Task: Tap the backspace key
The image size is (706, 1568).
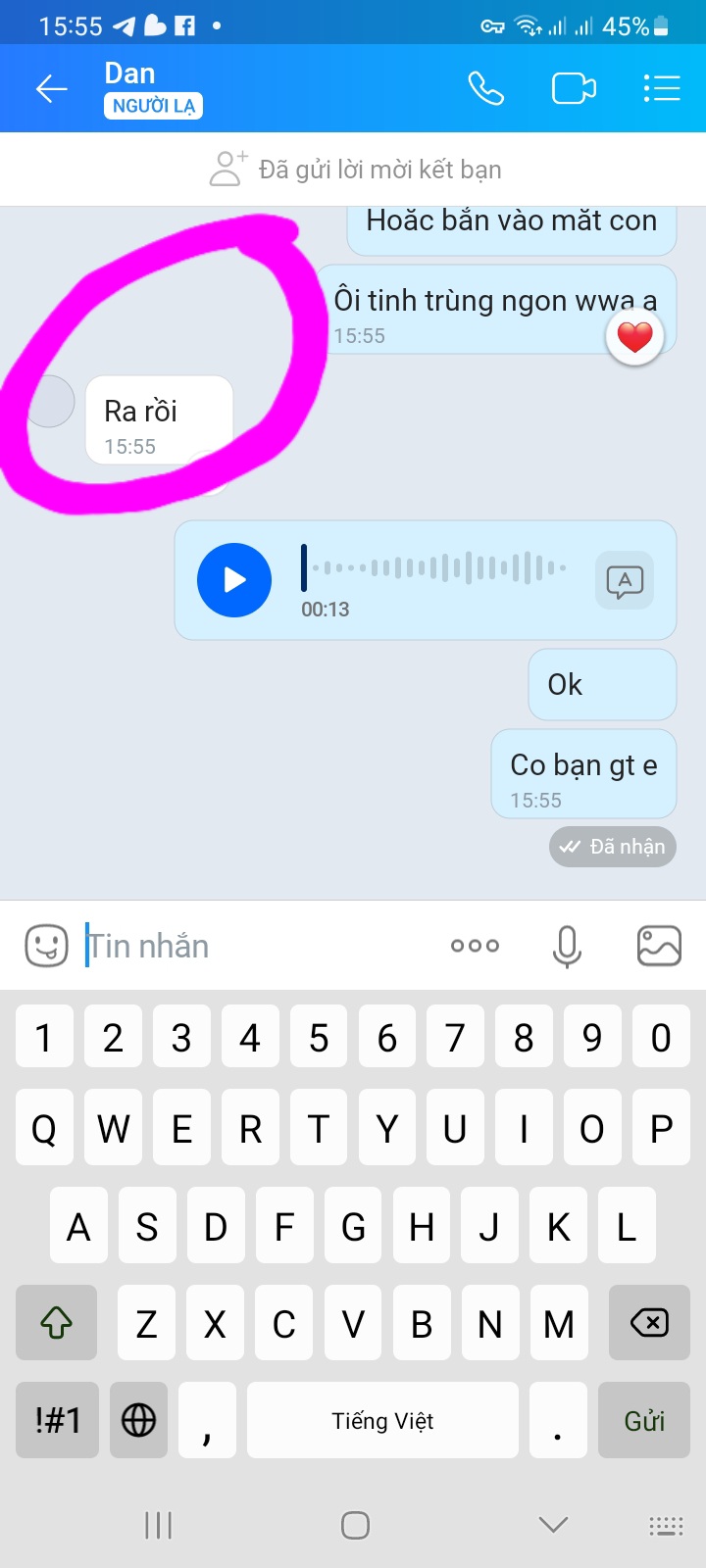Action: [648, 1323]
